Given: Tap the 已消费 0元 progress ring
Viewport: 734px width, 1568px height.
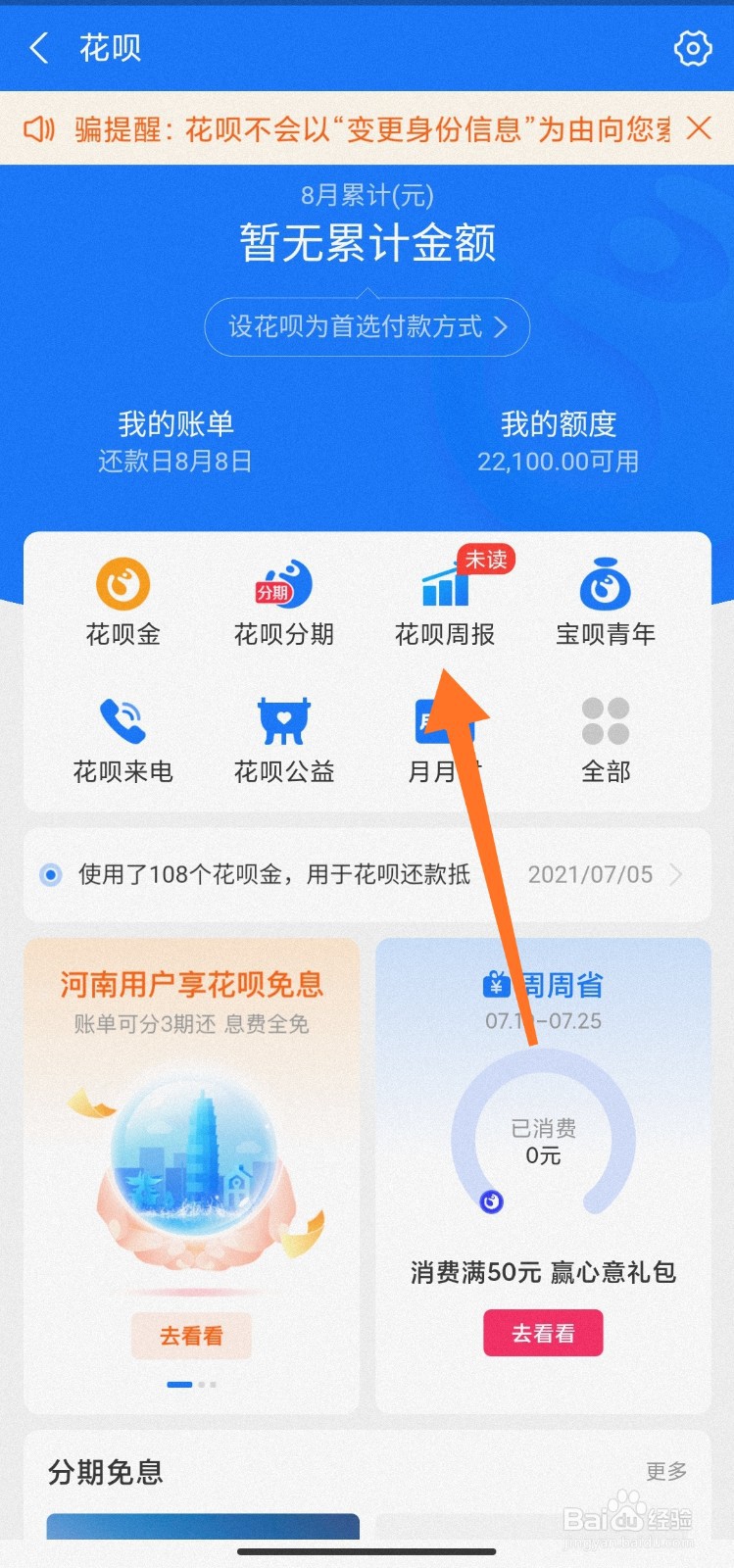Looking at the screenshot, I should tap(542, 1140).
